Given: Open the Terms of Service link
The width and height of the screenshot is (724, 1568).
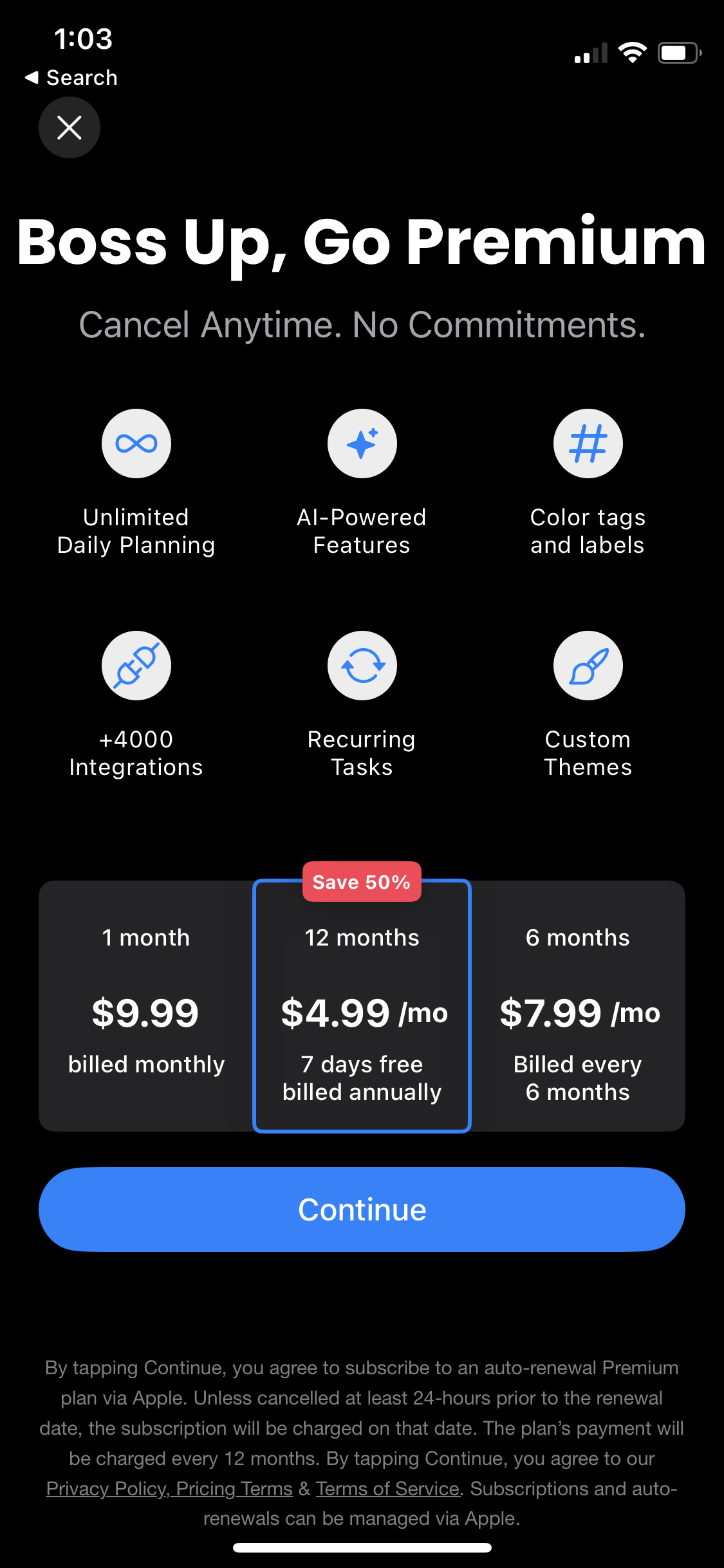Looking at the screenshot, I should tap(387, 1489).
